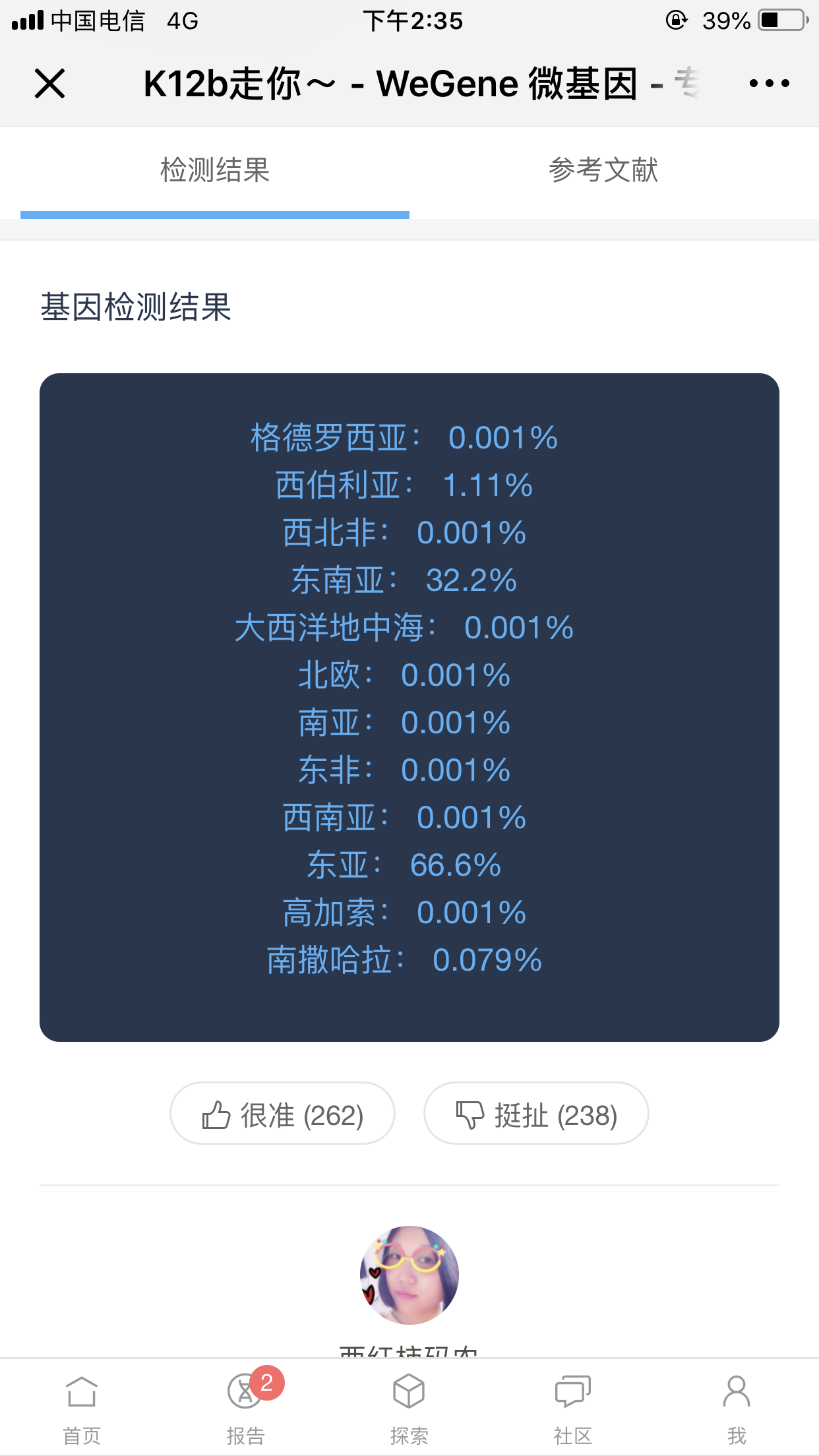
Task: Switch to the 检测结果 tab
Action: point(215,170)
